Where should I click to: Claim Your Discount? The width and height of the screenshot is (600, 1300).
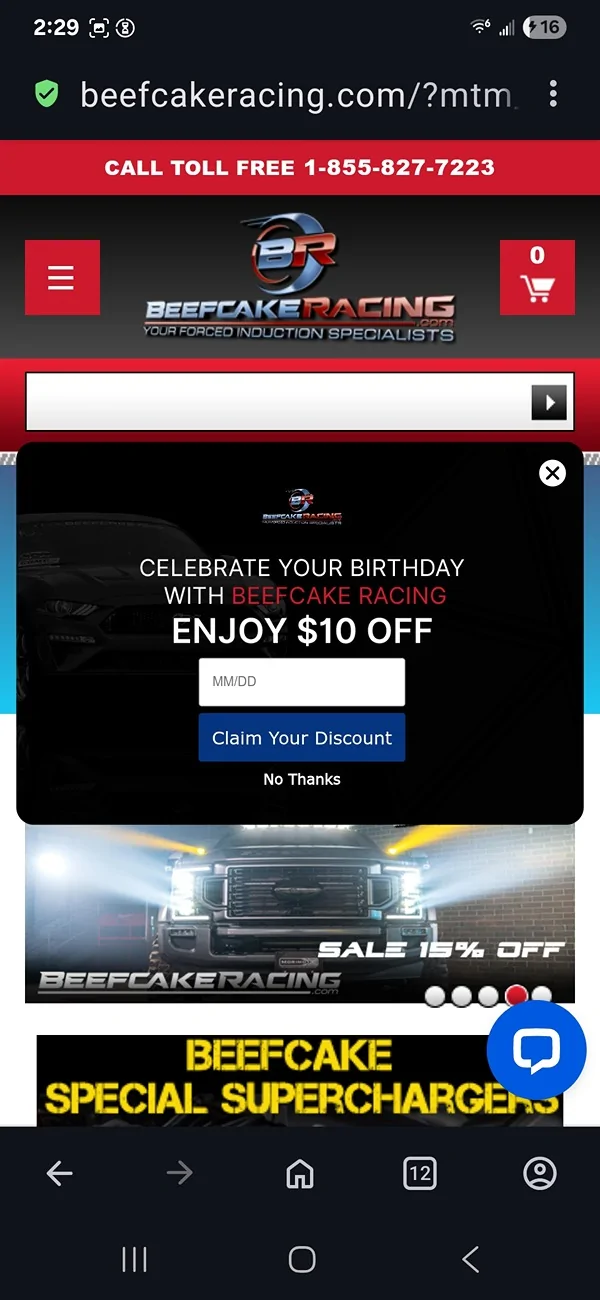point(301,738)
